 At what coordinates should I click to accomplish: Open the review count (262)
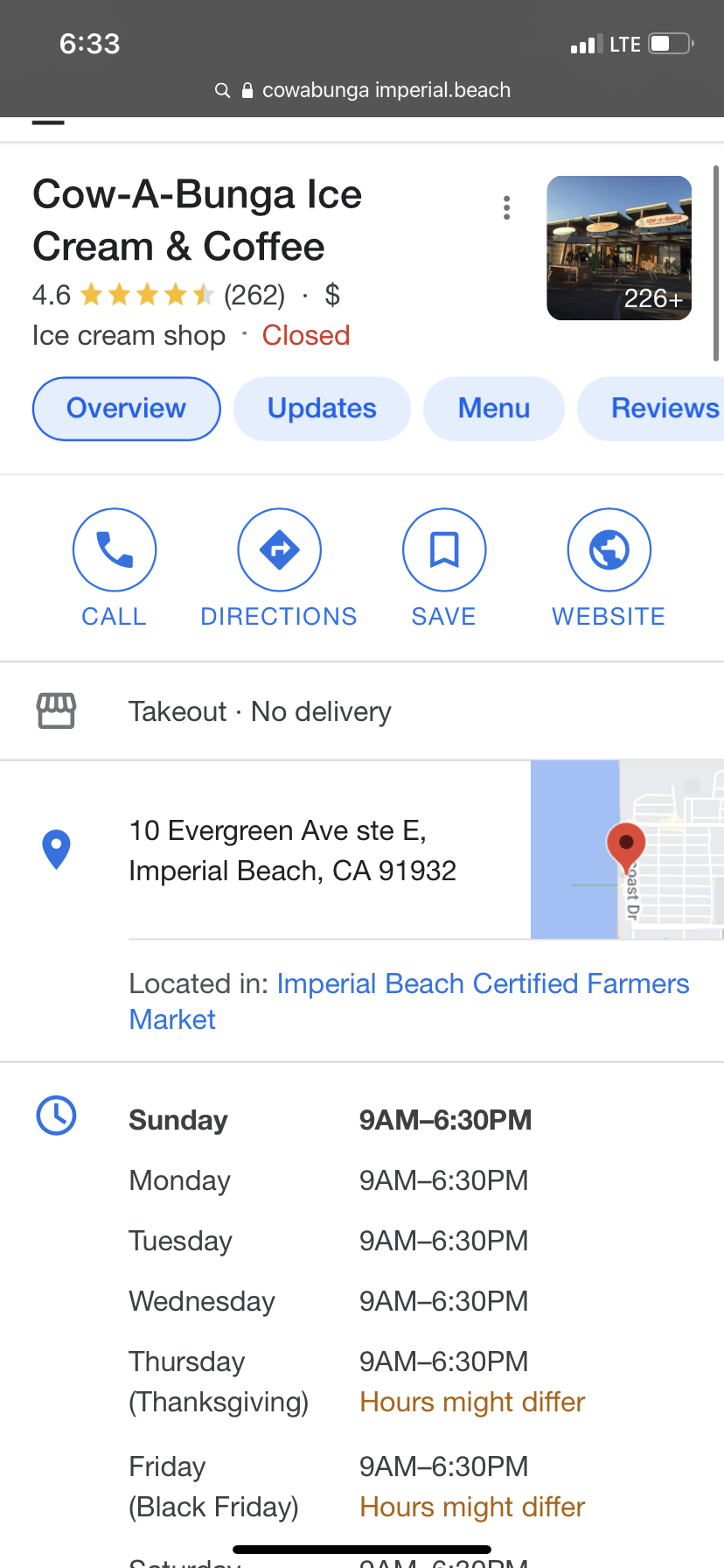click(254, 296)
